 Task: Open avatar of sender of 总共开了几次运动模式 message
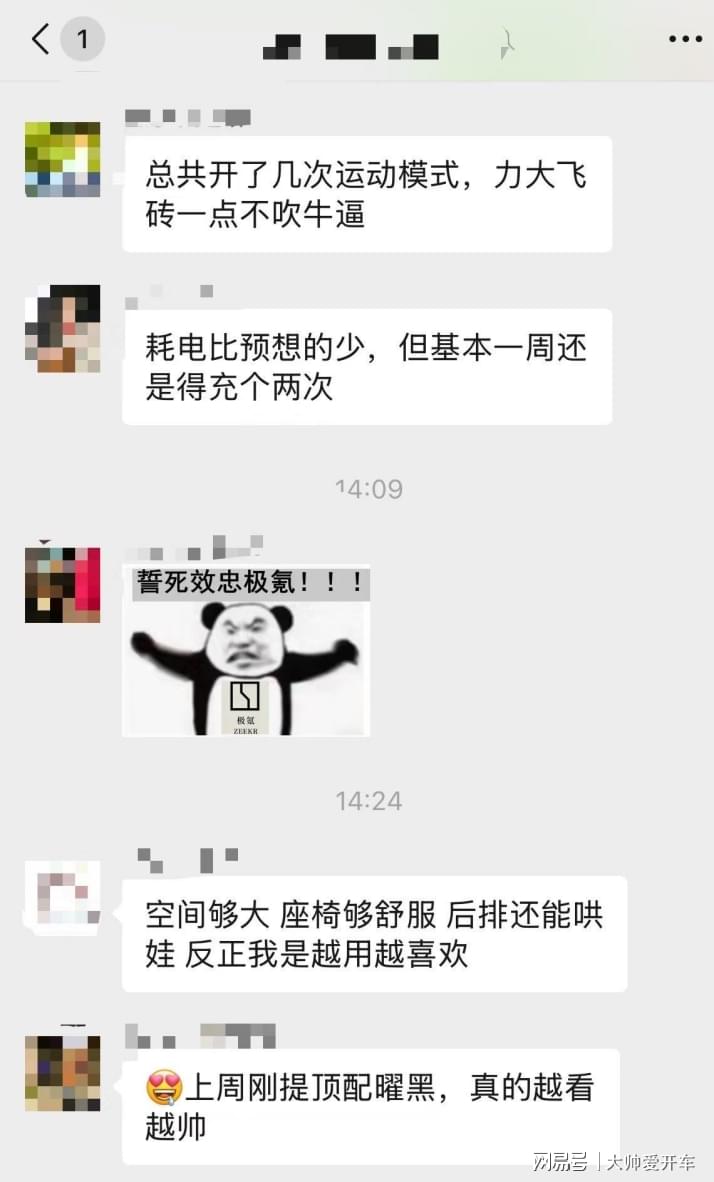click(62, 159)
